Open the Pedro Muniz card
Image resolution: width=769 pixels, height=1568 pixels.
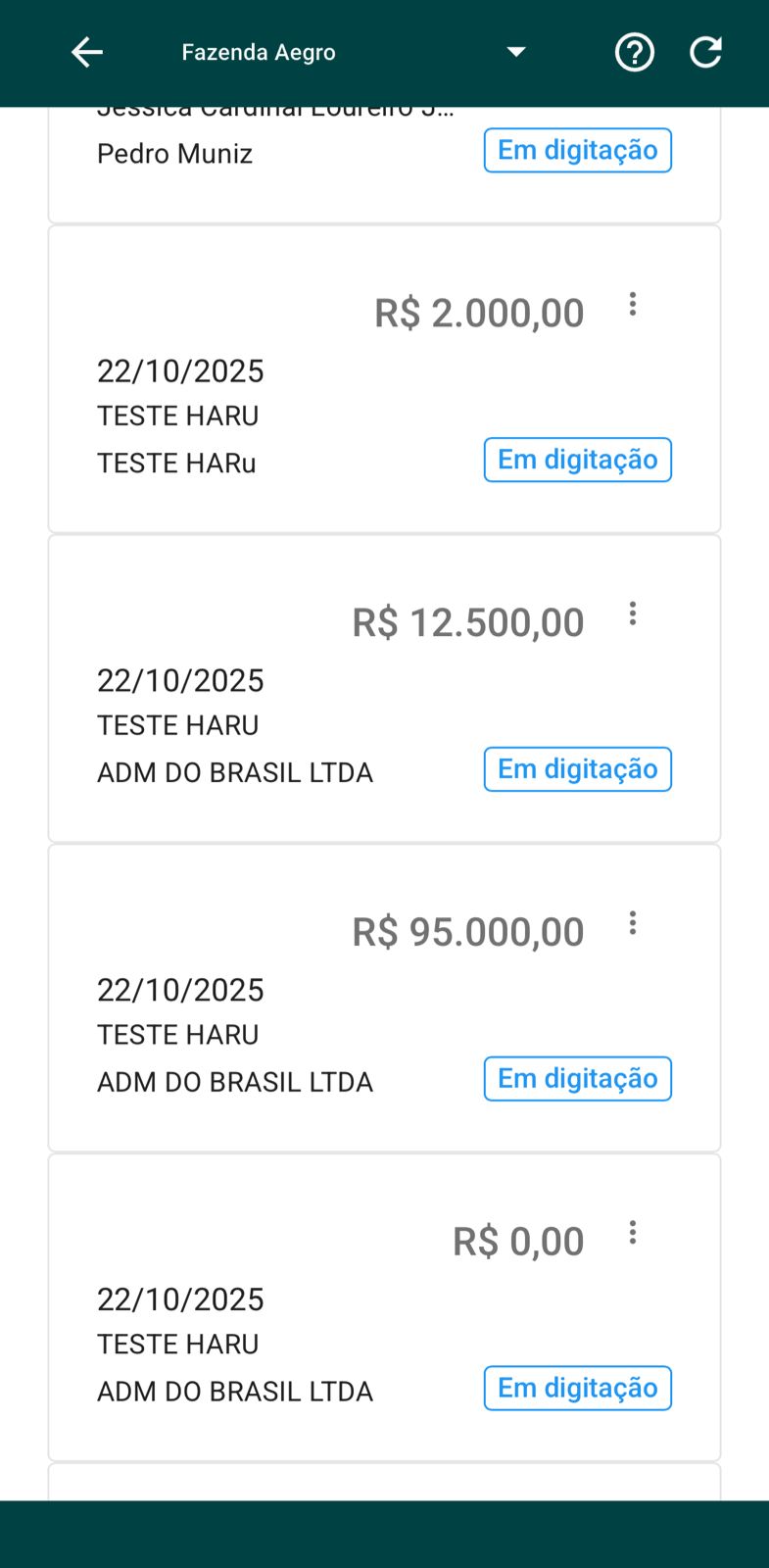coord(274,167)
